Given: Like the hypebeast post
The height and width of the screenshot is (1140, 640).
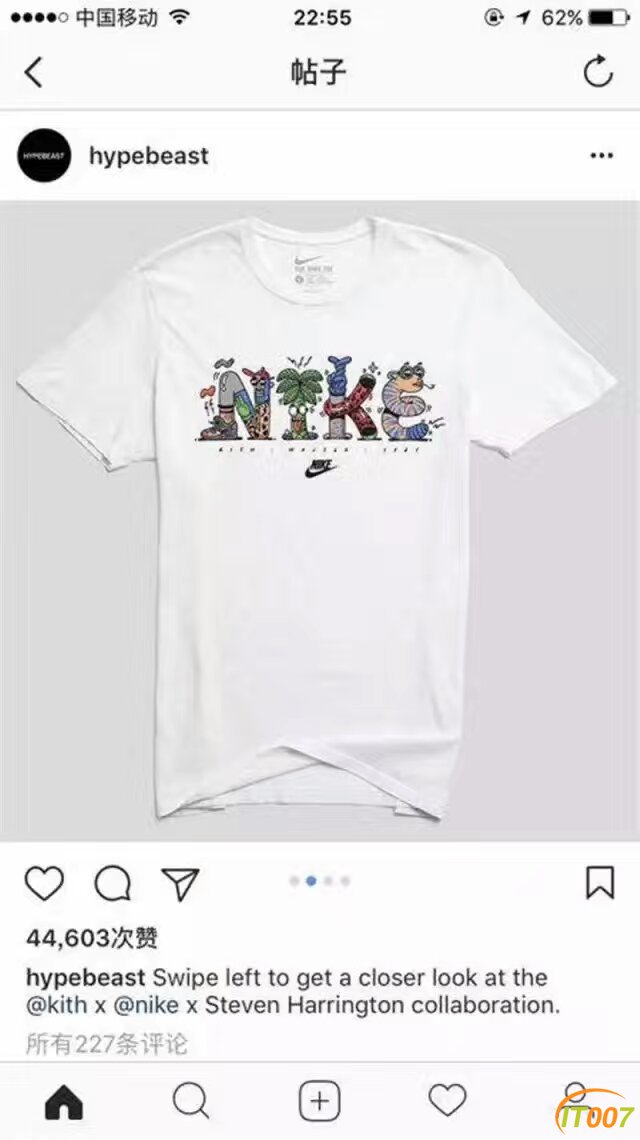Looking at the screenshot, I should tap(44, 883).
